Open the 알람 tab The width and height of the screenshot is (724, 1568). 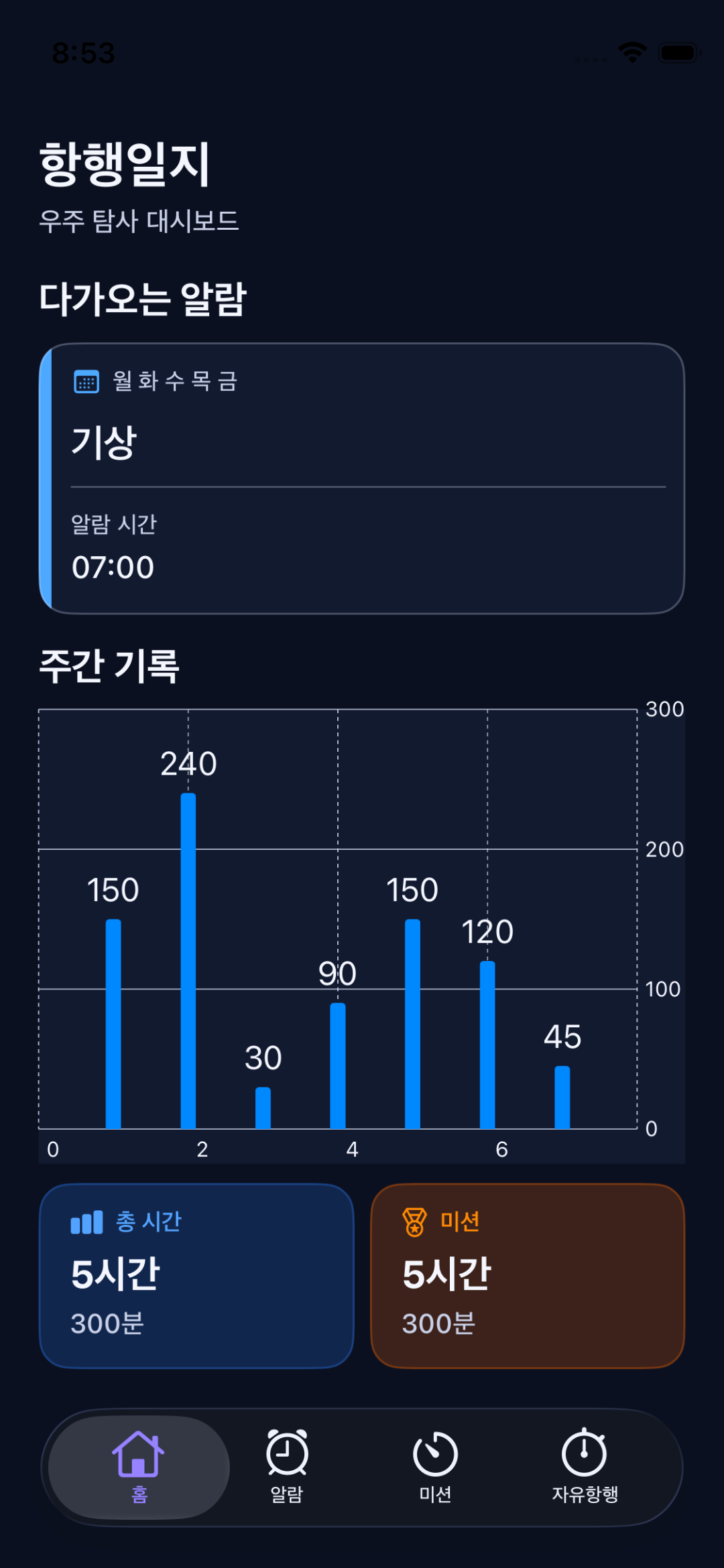(x=287, y=1467)
